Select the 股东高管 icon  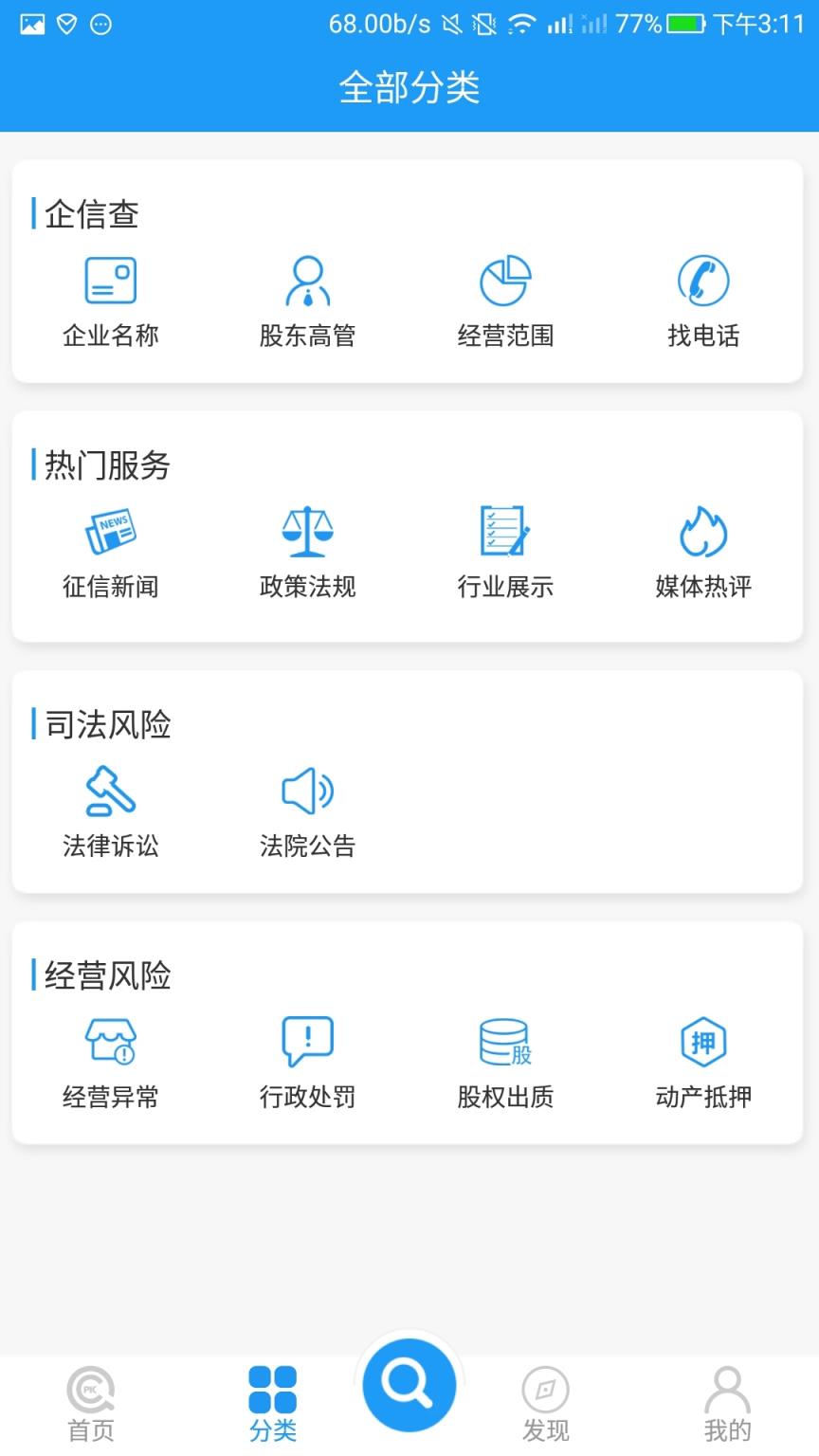pyautogui.click(x=307, y=280)
